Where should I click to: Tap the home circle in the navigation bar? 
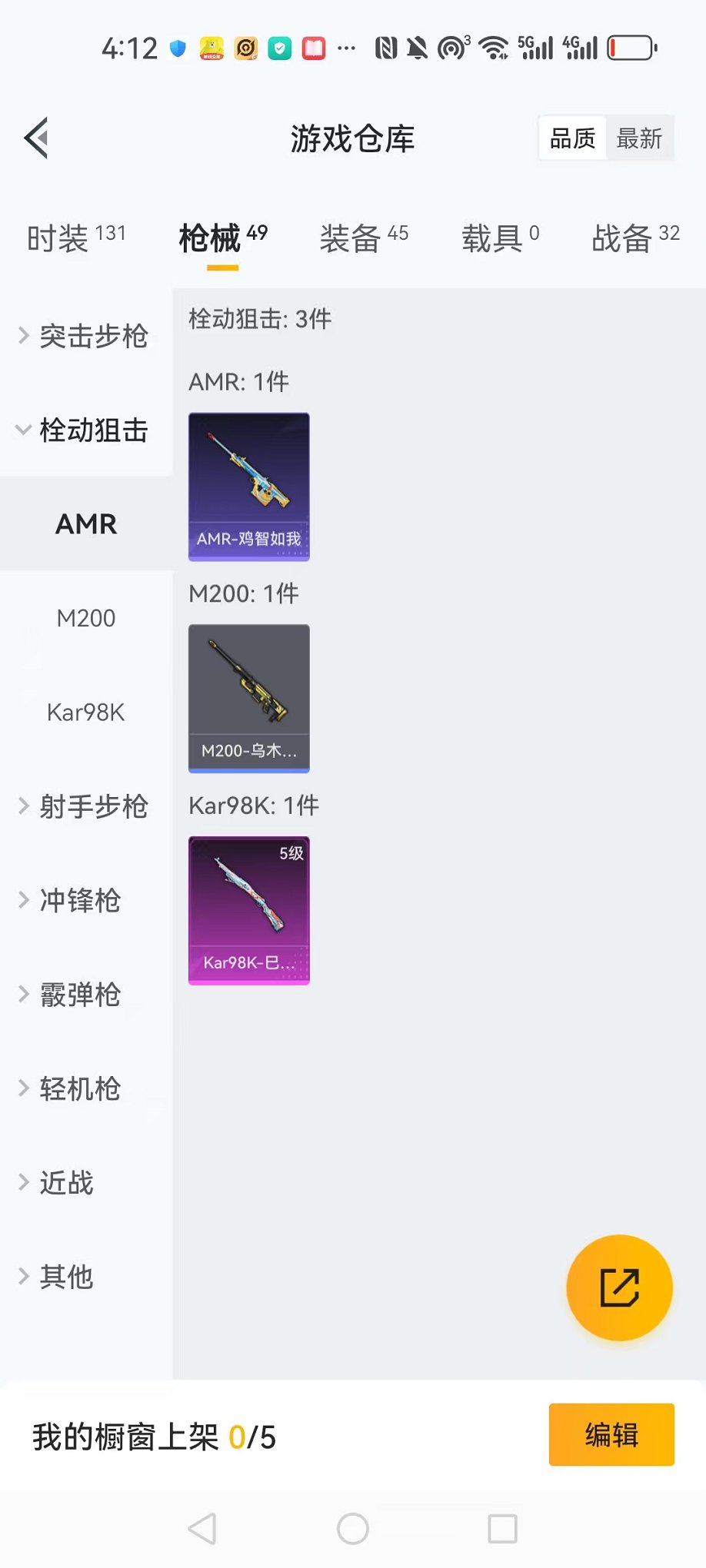click(x=352, y=1529)
